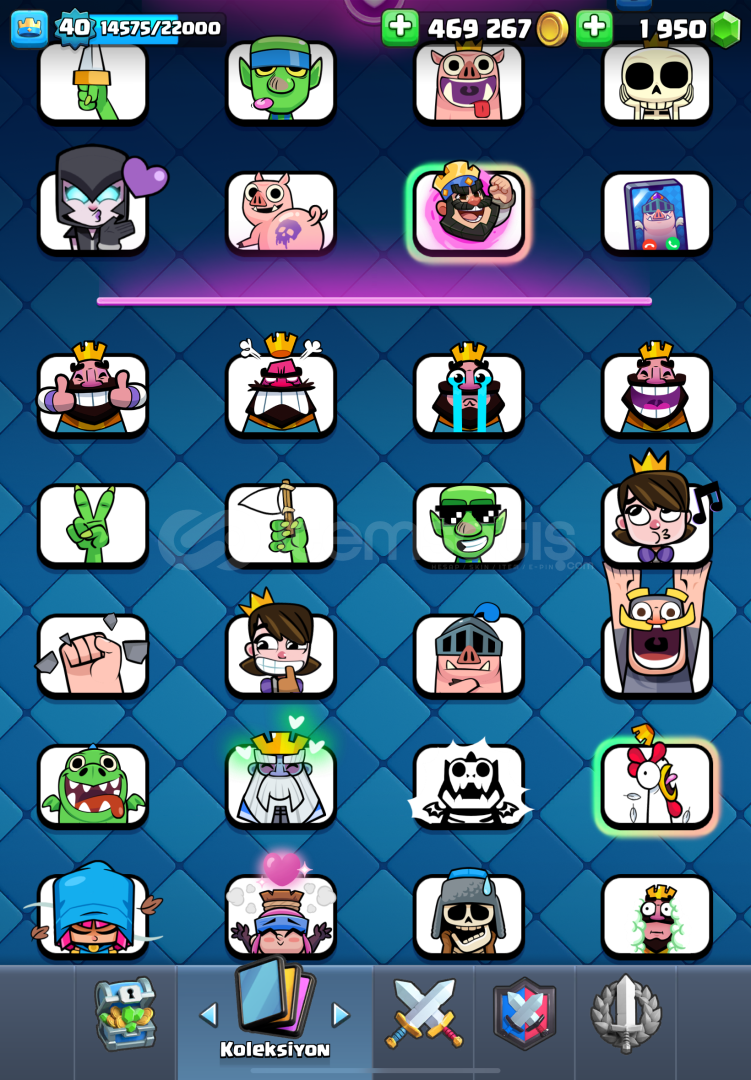Select the green peace sign hand emote
Image resolution: width=751 pixels, height=1080 pixels.
coord(93,524)
